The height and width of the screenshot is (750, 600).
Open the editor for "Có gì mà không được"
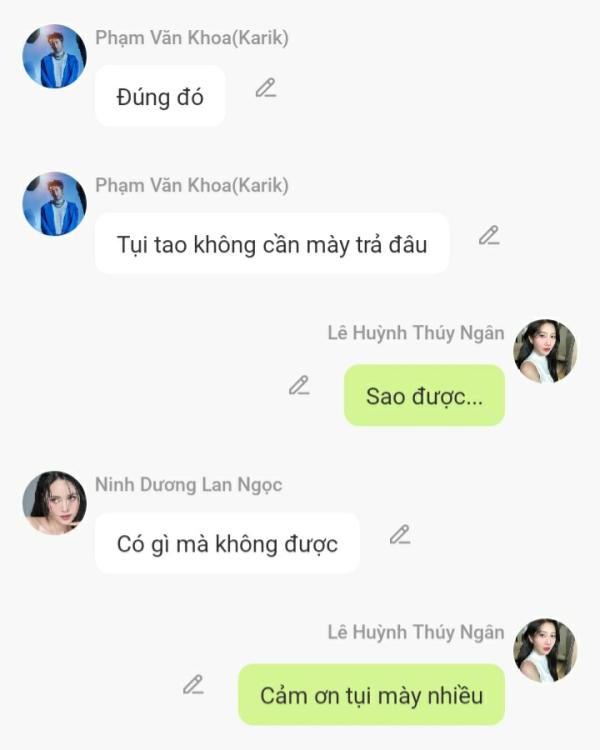click(x=400, y=535)
